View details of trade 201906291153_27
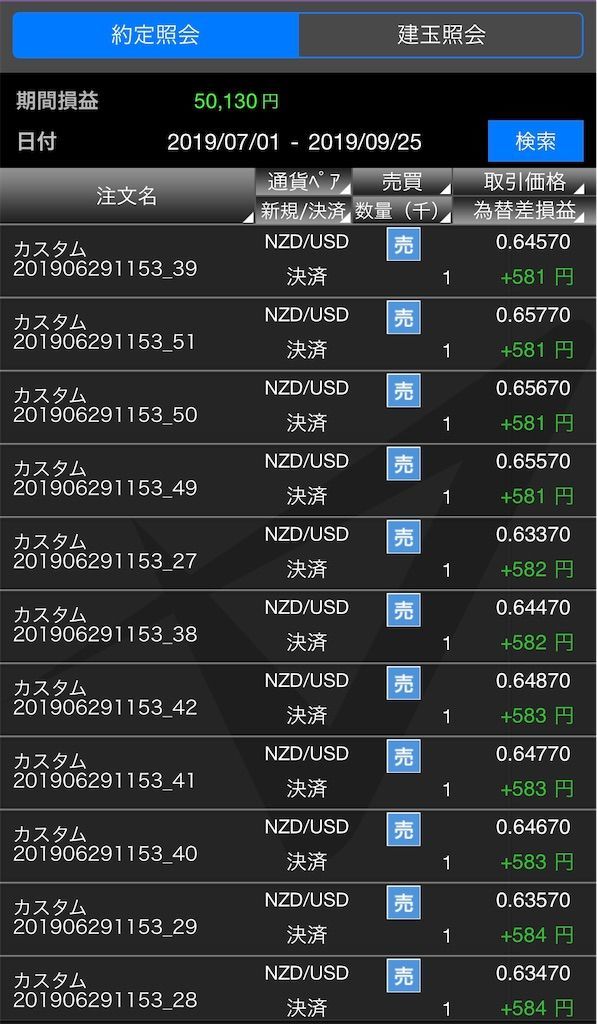The height and width of the screenshot is (1024, 597). (x=298, y=553)
